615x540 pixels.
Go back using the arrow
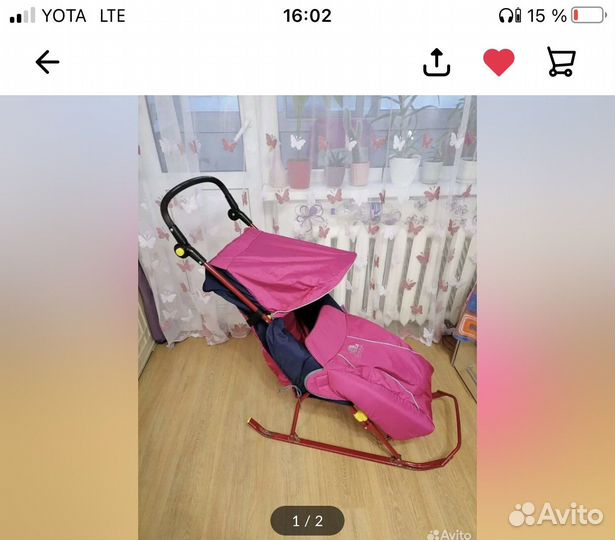click(x=47, y=62)
